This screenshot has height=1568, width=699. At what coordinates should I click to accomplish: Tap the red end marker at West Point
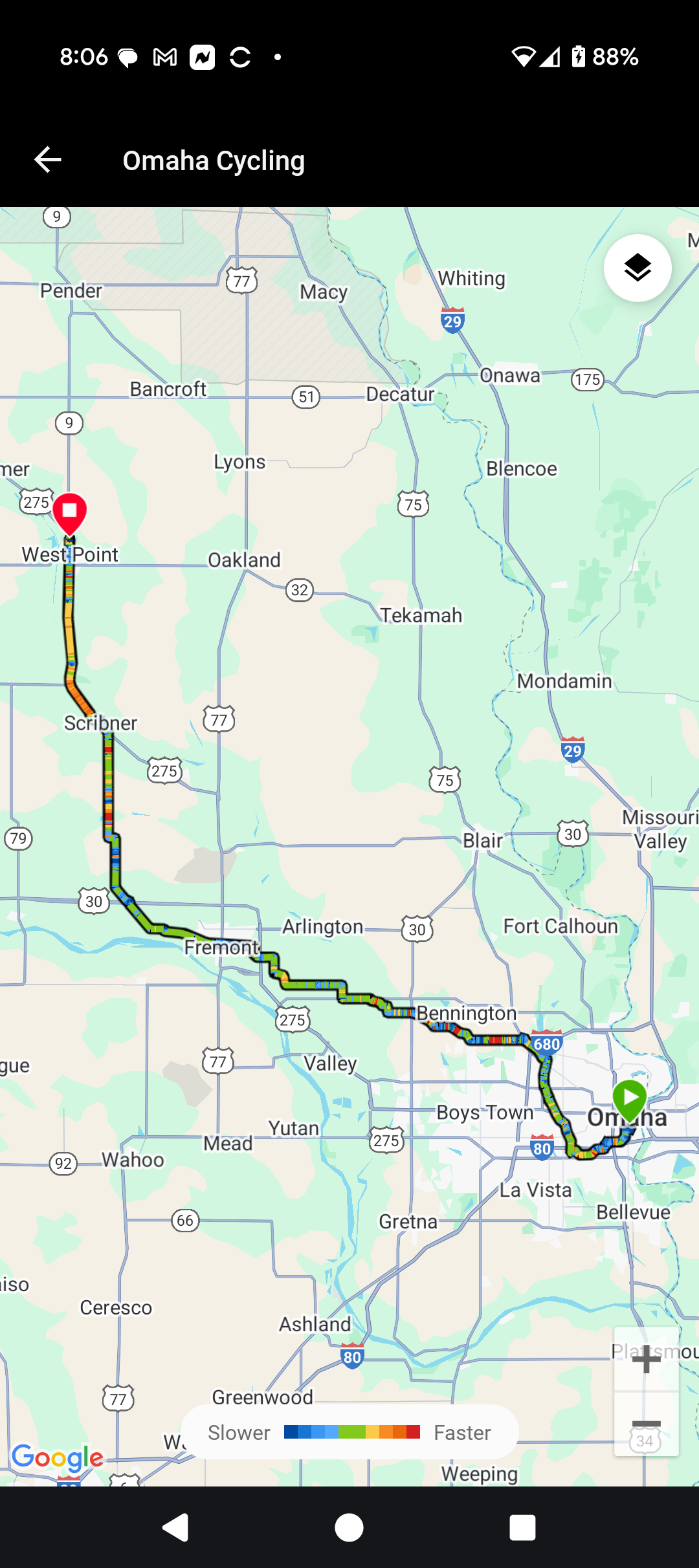(x=69, y=513)
